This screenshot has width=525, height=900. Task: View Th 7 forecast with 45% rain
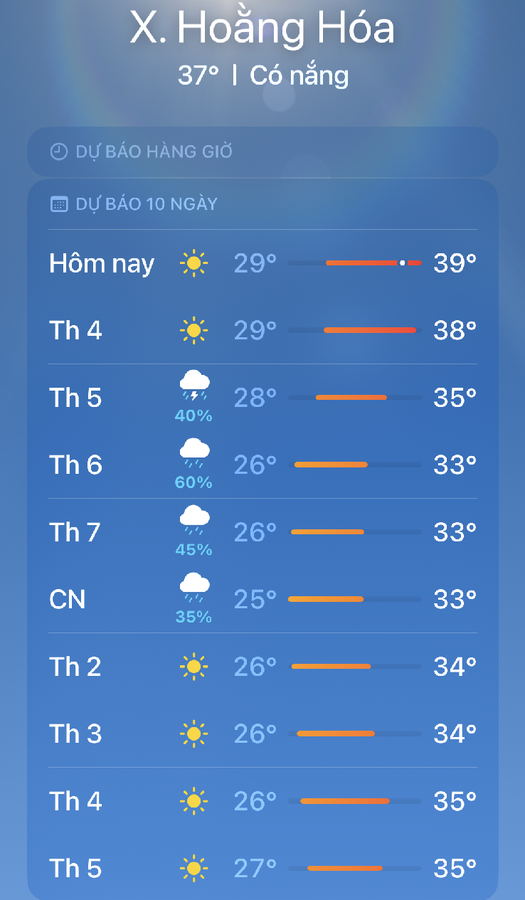point(263,532)
